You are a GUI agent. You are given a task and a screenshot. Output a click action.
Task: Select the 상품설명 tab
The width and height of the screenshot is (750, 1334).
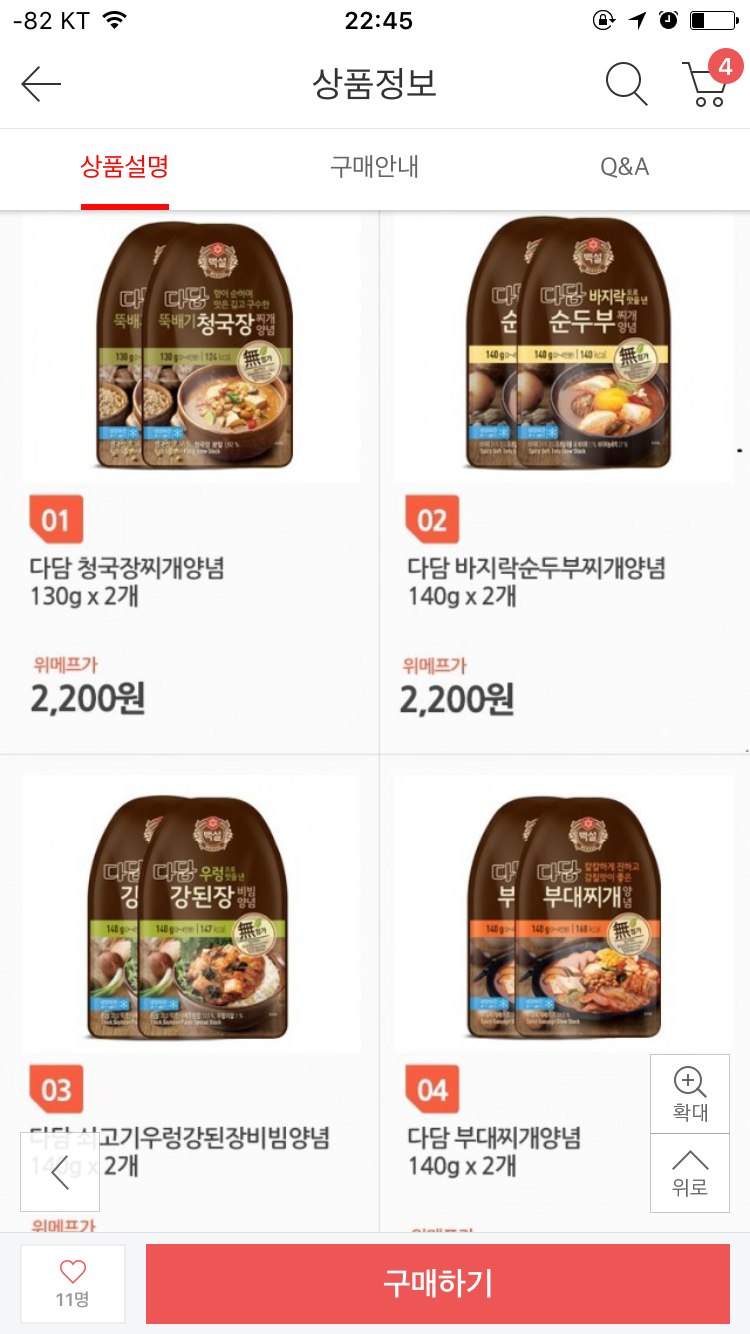(125, 167)
